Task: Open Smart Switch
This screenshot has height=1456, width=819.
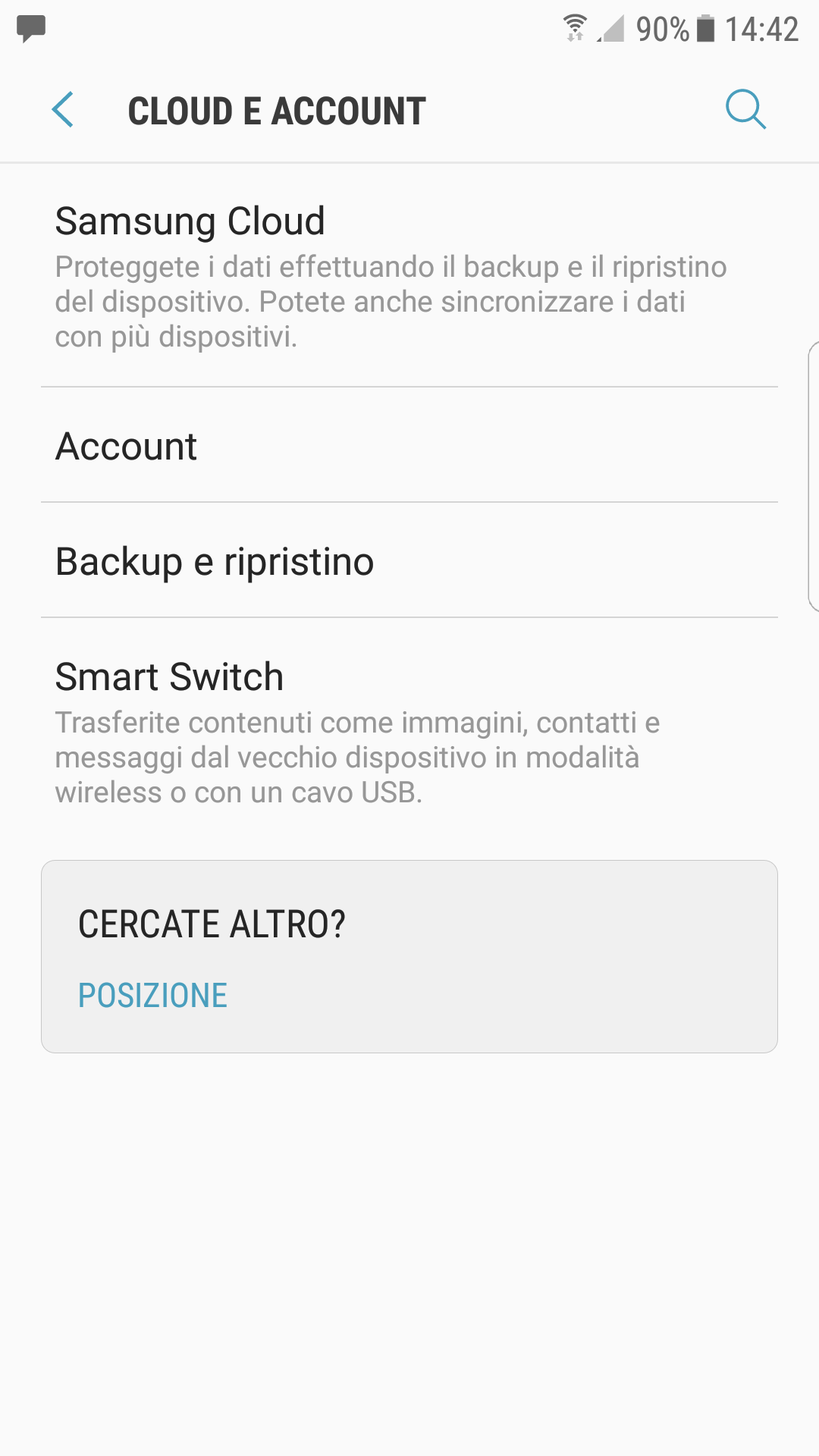Action: (409, 732)
